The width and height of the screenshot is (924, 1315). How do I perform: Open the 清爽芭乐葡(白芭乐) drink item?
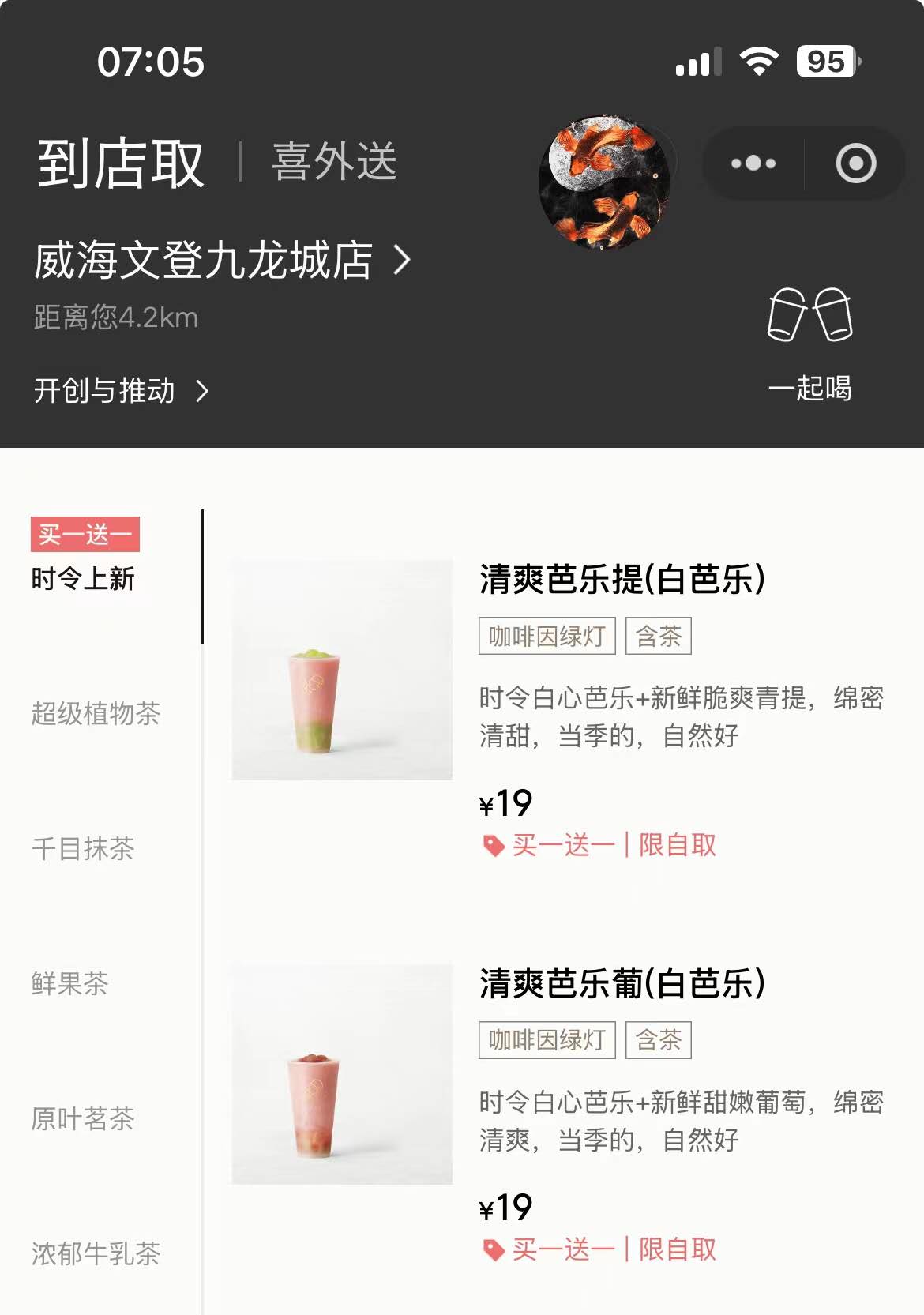pyautogui.click(x=622, y=983)
